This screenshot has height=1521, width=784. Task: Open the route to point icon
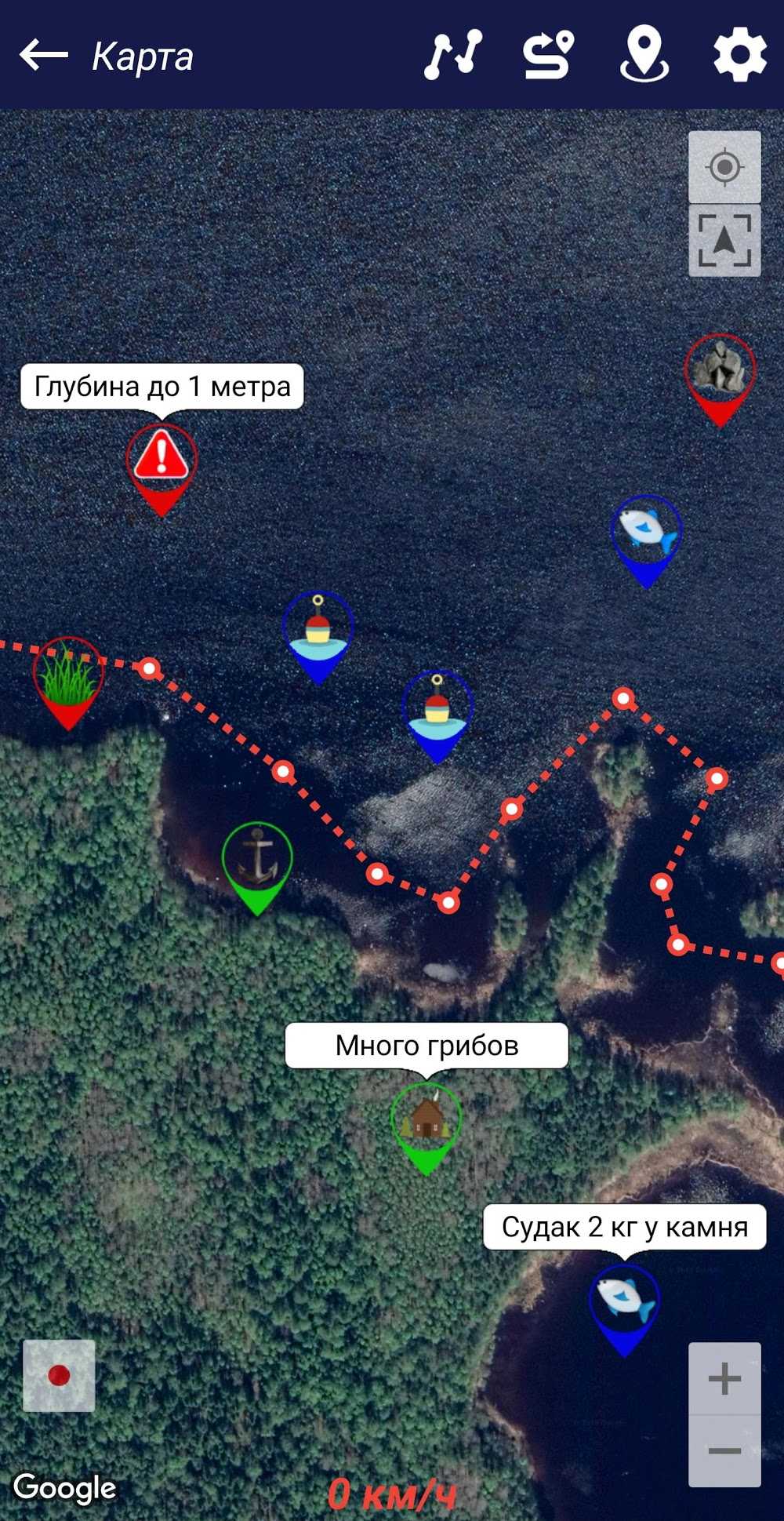pos(548,55)
